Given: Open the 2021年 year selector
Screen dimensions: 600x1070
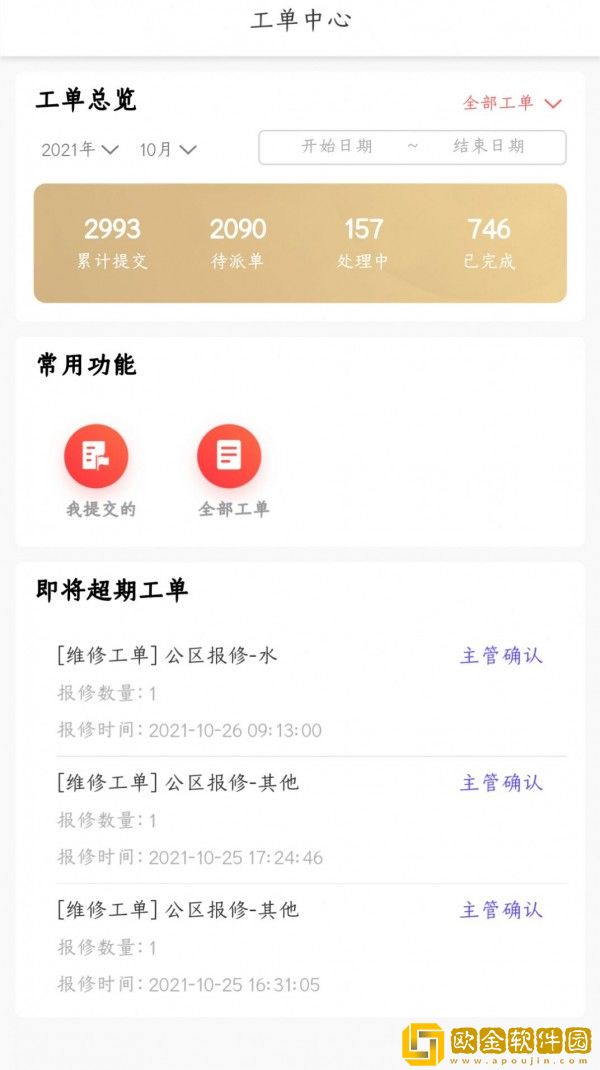Looking at the screenshot, I should (x=80, y=150).
